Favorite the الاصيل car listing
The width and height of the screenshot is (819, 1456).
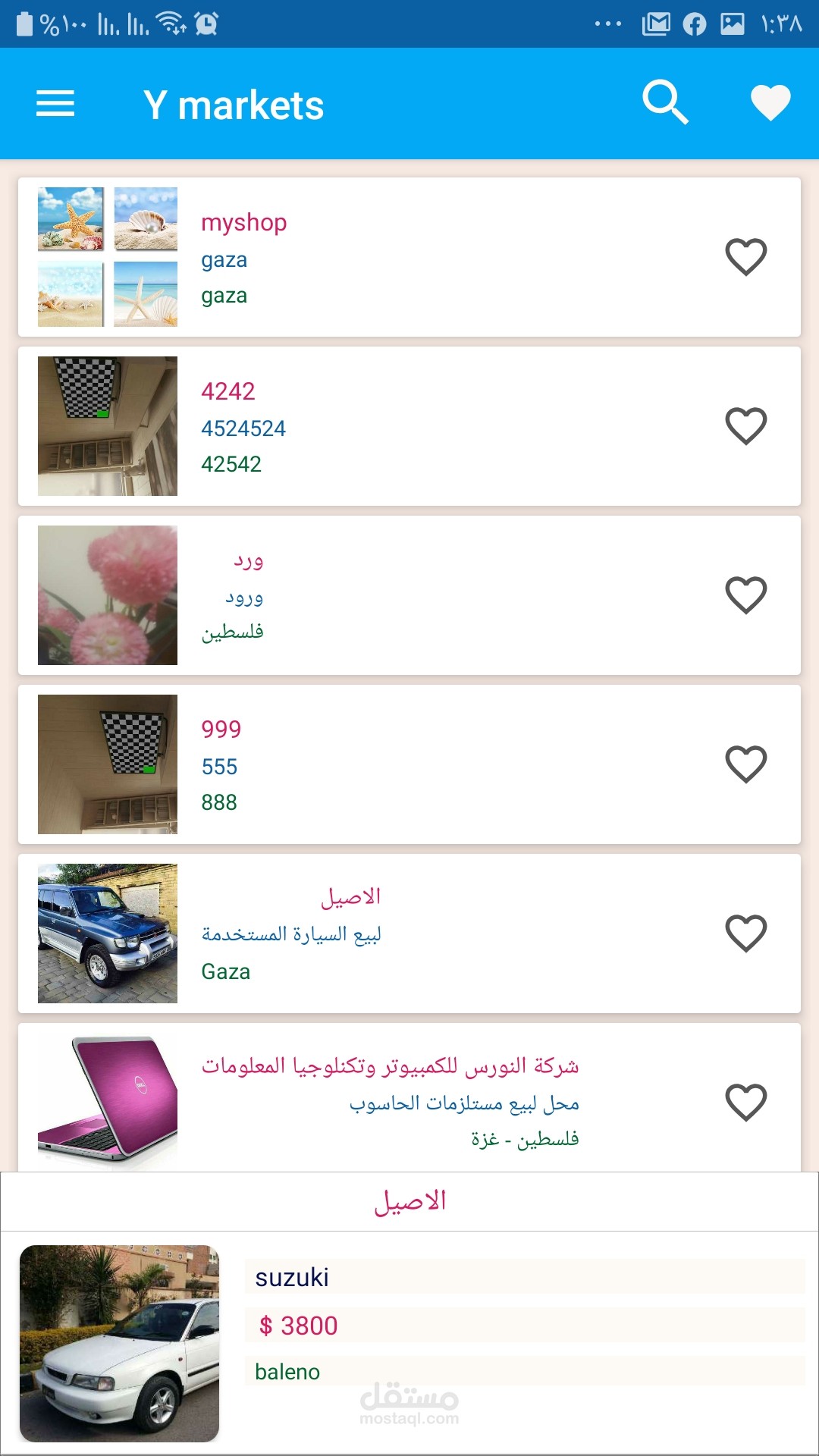point(746,932)
